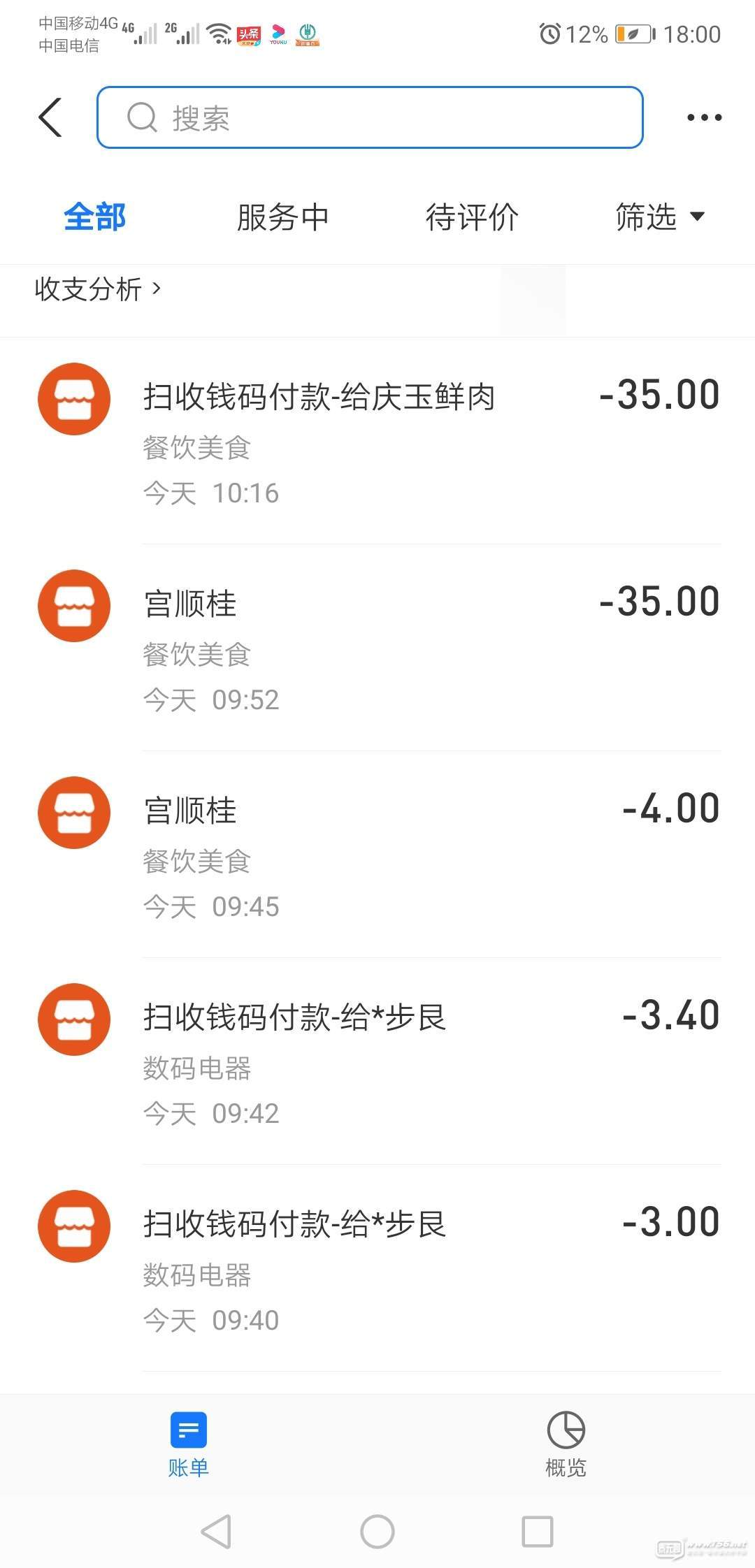Open 收支分析 income and expense analysis

(98, 289)
